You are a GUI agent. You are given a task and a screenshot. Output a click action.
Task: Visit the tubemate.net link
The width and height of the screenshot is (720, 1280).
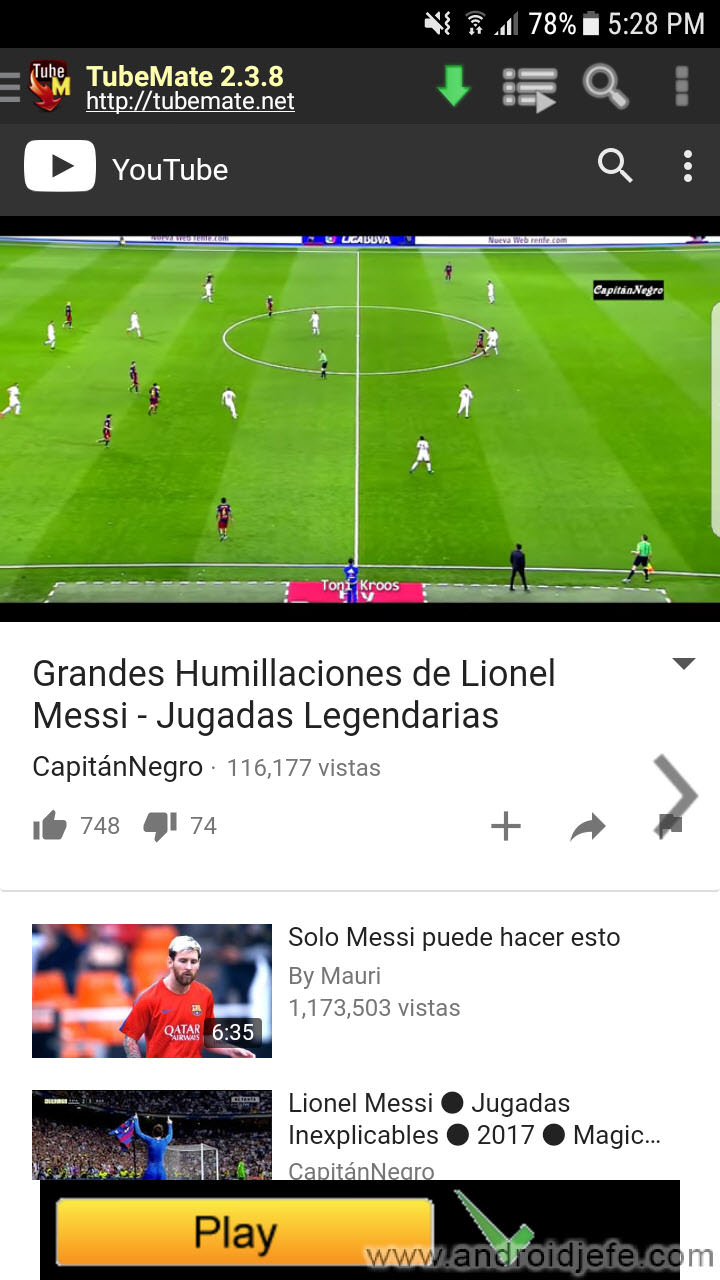pyautogui.click(x=190, y=101)
